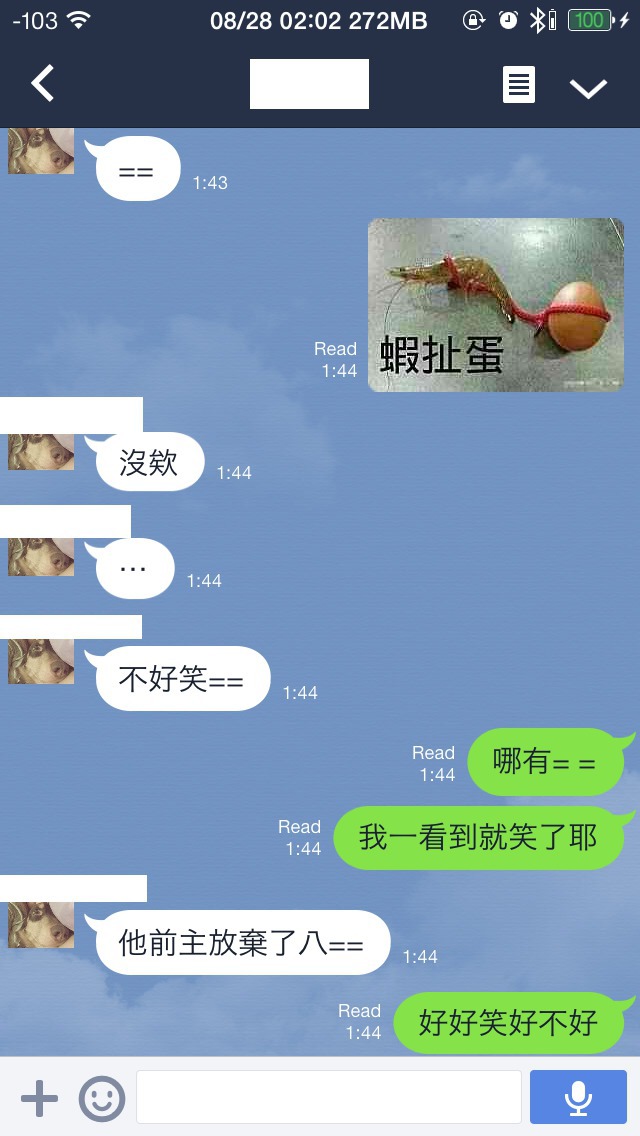Tap the microphone voice message button
This screenshot has width=640, height=1136.
coord(578,1097)
